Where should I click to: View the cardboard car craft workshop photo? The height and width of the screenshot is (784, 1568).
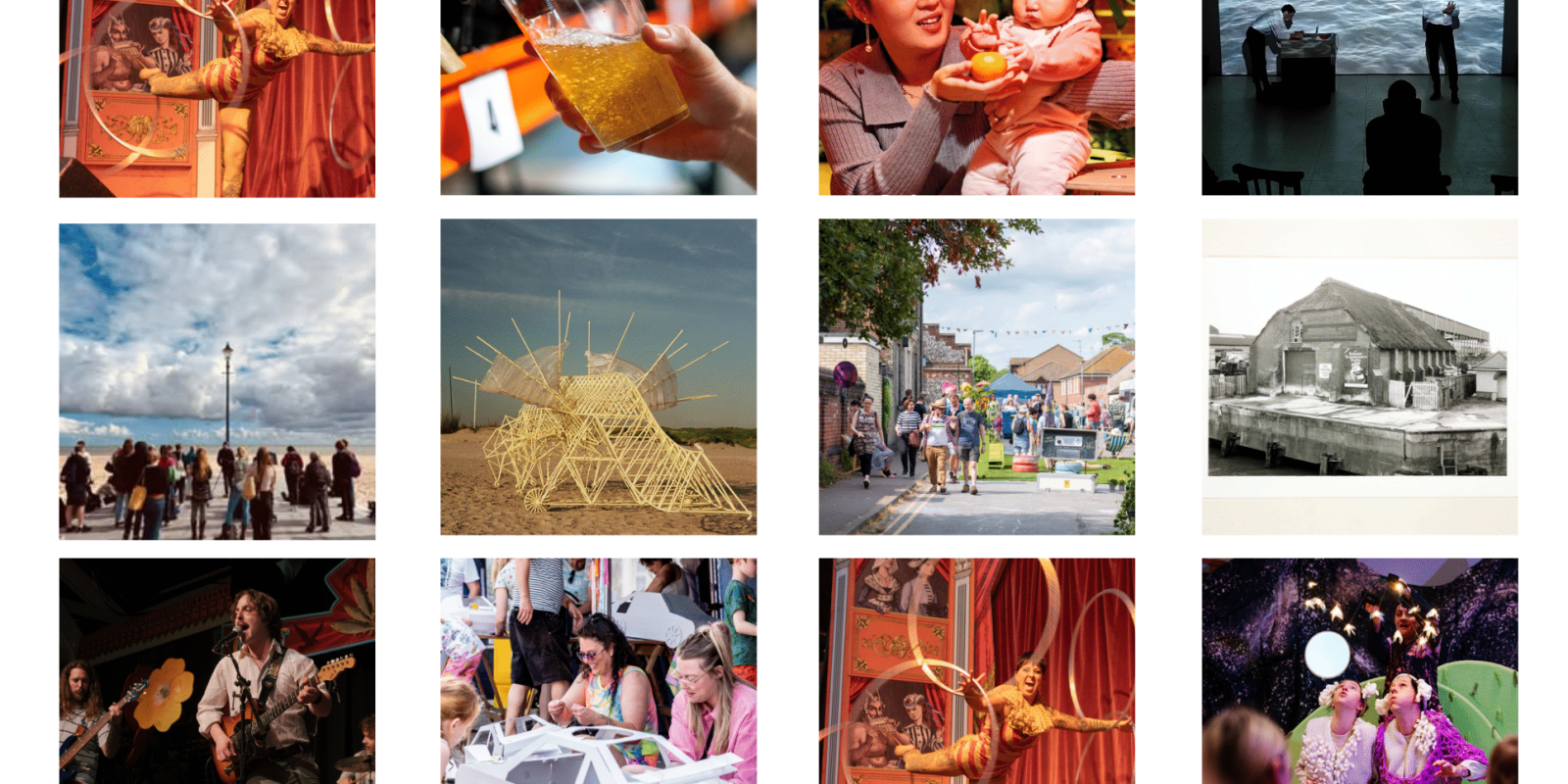(598, 670)
